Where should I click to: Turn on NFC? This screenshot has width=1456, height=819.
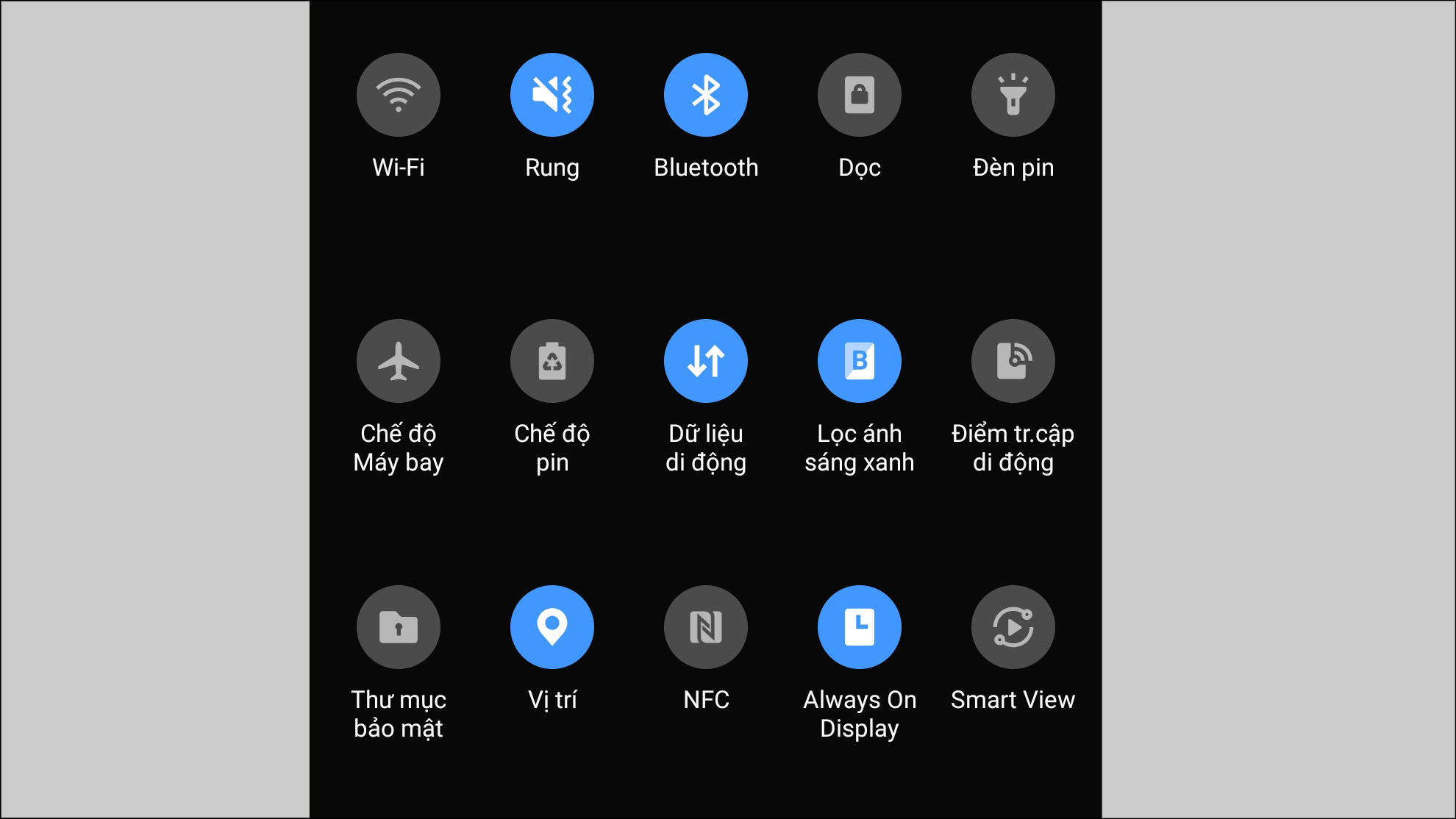pyautogui.click(x=705, y=627)
